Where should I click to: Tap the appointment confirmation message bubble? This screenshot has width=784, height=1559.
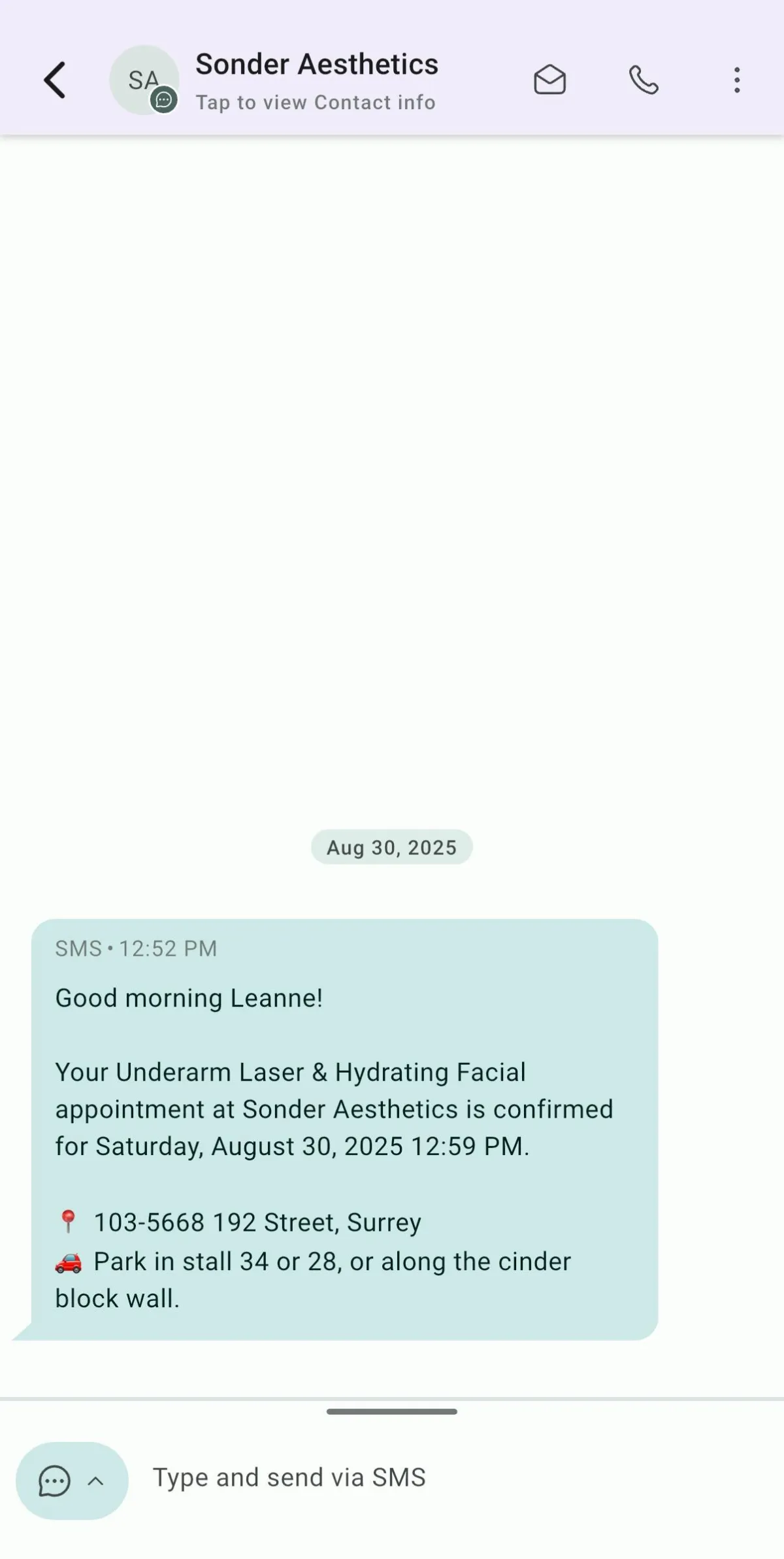click(344, 1130)
